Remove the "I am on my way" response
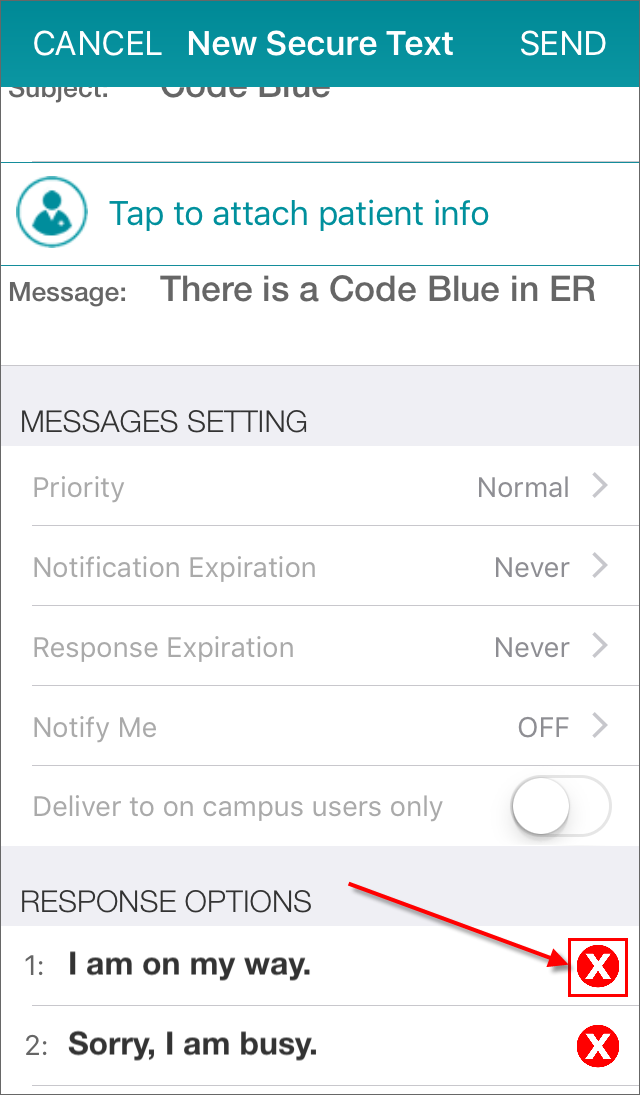 click(x=598, y=967)
